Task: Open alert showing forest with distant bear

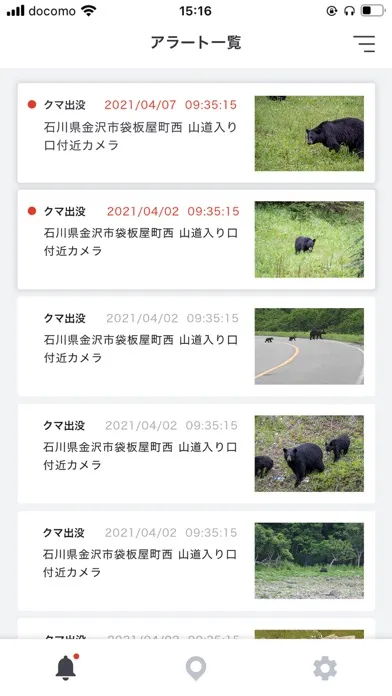Action: click(x=196, y=561)
